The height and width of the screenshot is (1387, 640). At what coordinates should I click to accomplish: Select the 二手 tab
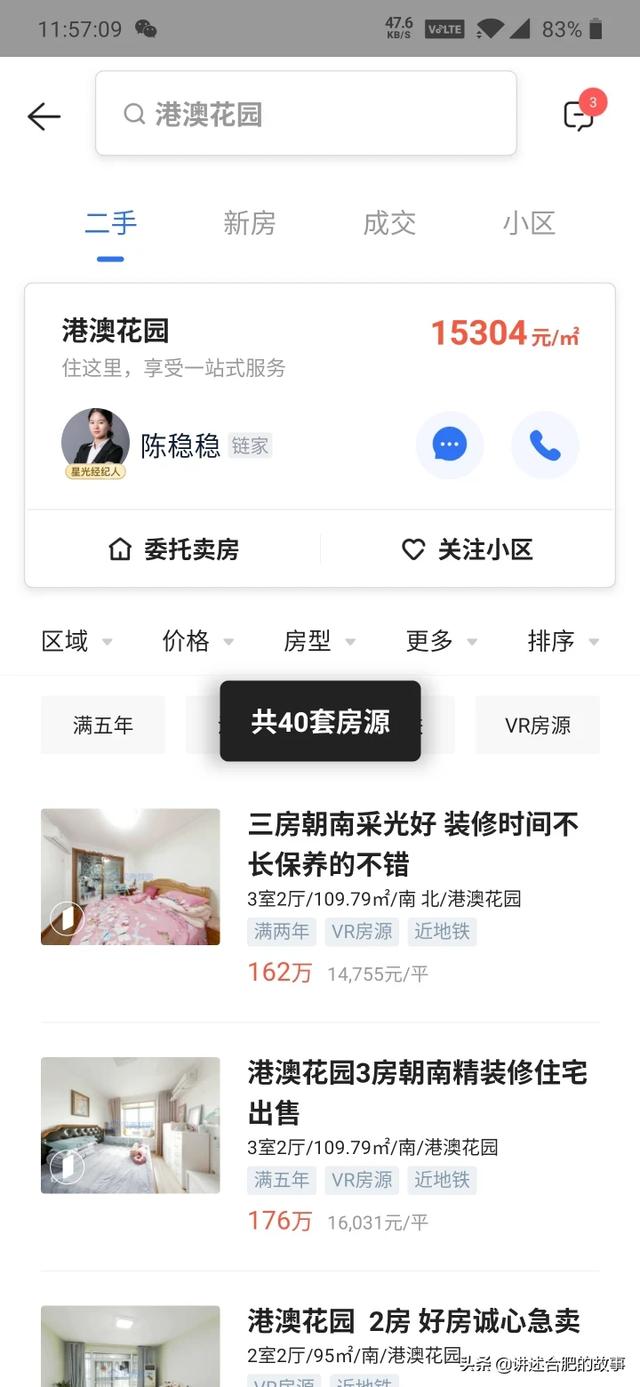click(110, 223)
